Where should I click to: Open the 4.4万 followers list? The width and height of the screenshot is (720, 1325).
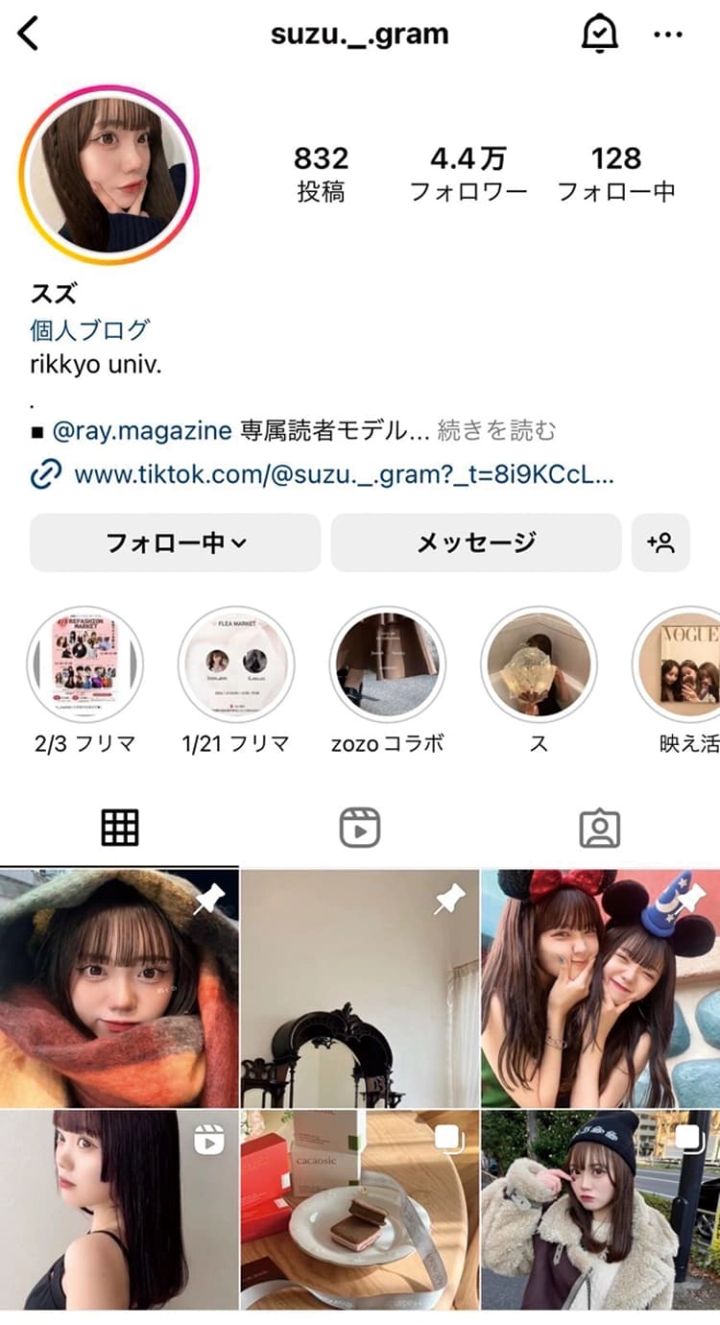[468, 173]
